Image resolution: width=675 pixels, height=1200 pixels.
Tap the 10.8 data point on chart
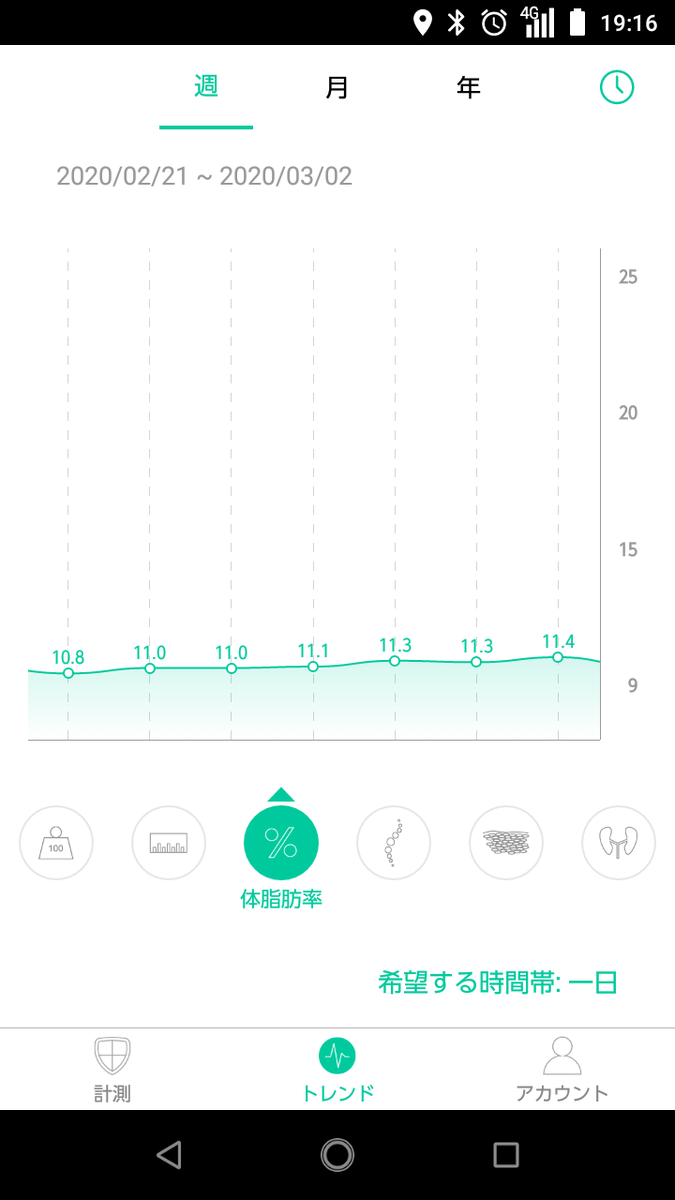68,673
